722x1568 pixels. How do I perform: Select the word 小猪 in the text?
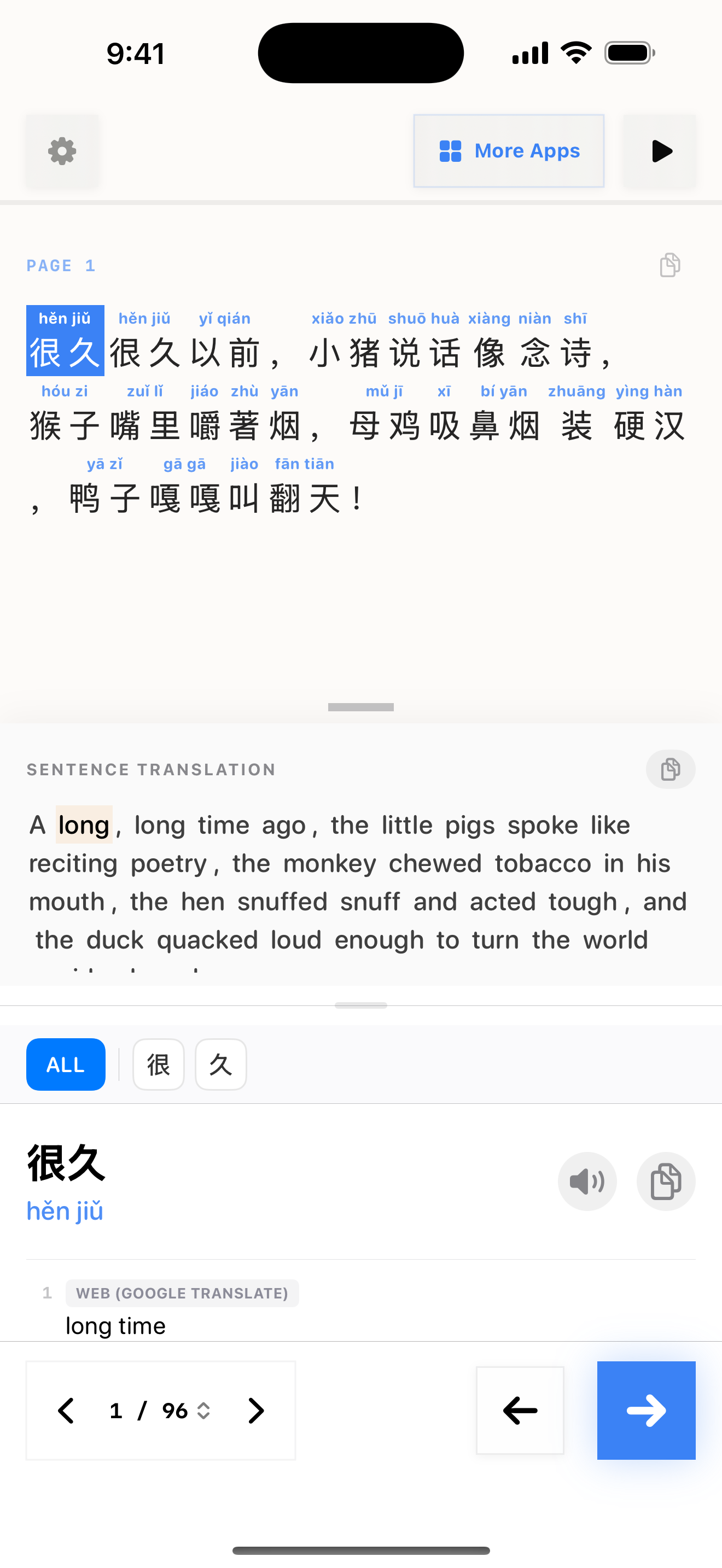click(345, 353)
